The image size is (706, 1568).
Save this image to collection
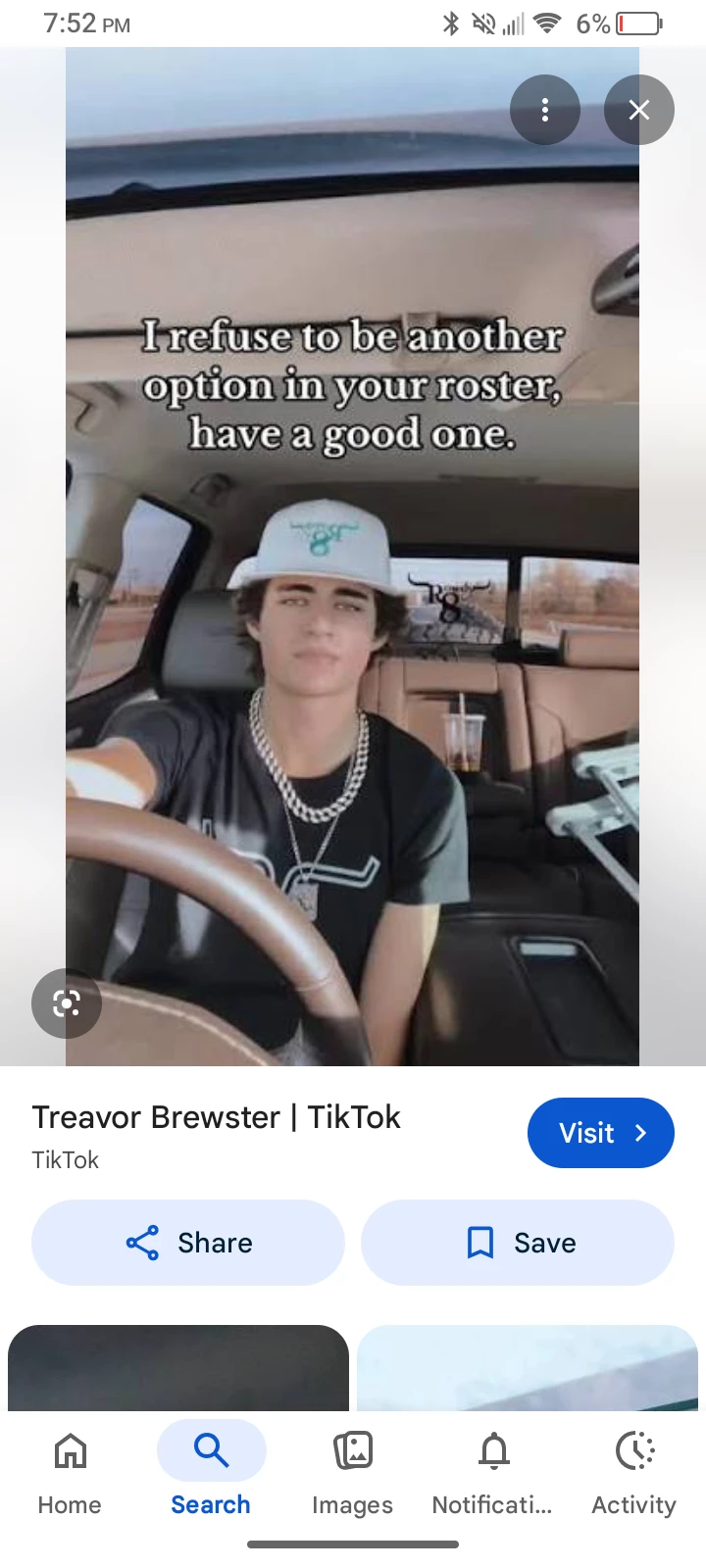[518, 1243]
